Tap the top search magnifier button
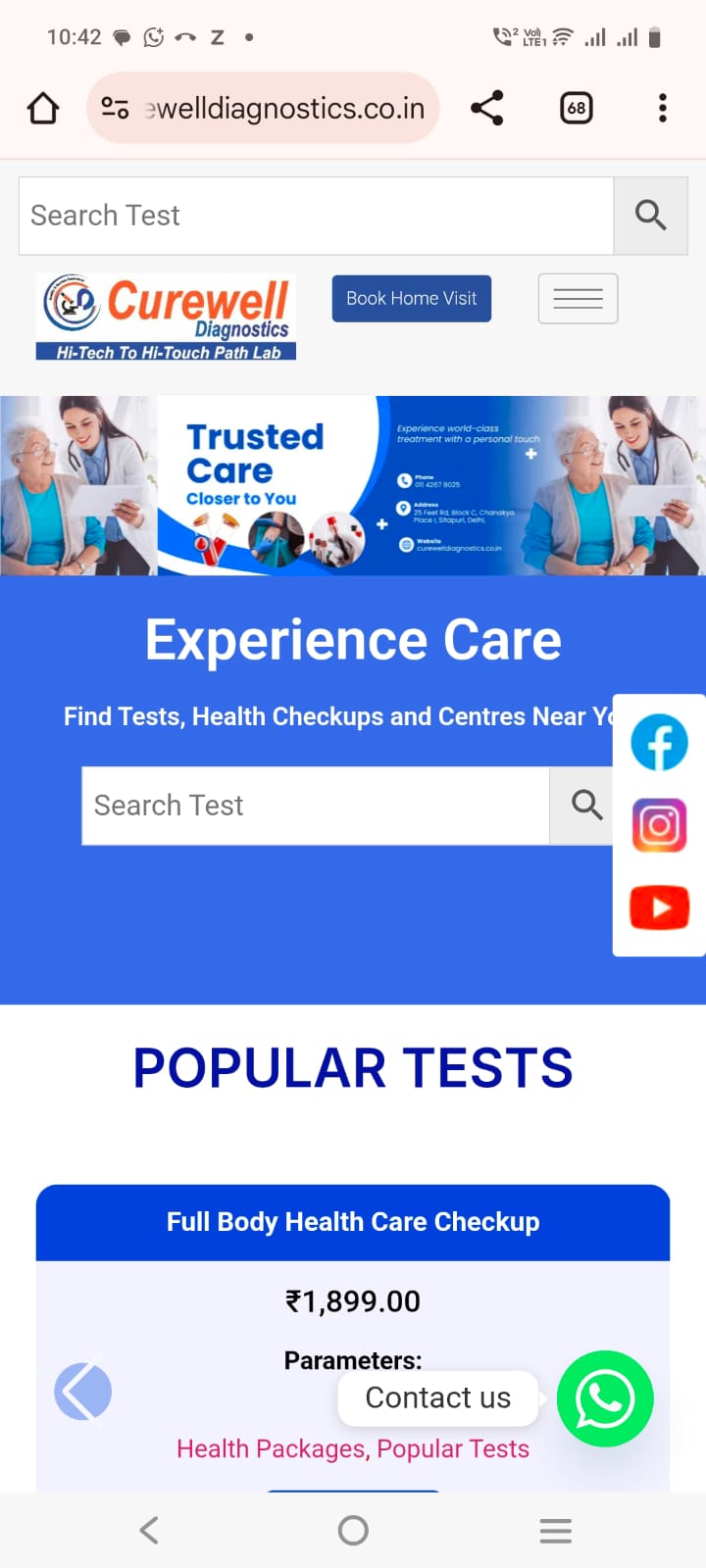 tap(650, 216)
